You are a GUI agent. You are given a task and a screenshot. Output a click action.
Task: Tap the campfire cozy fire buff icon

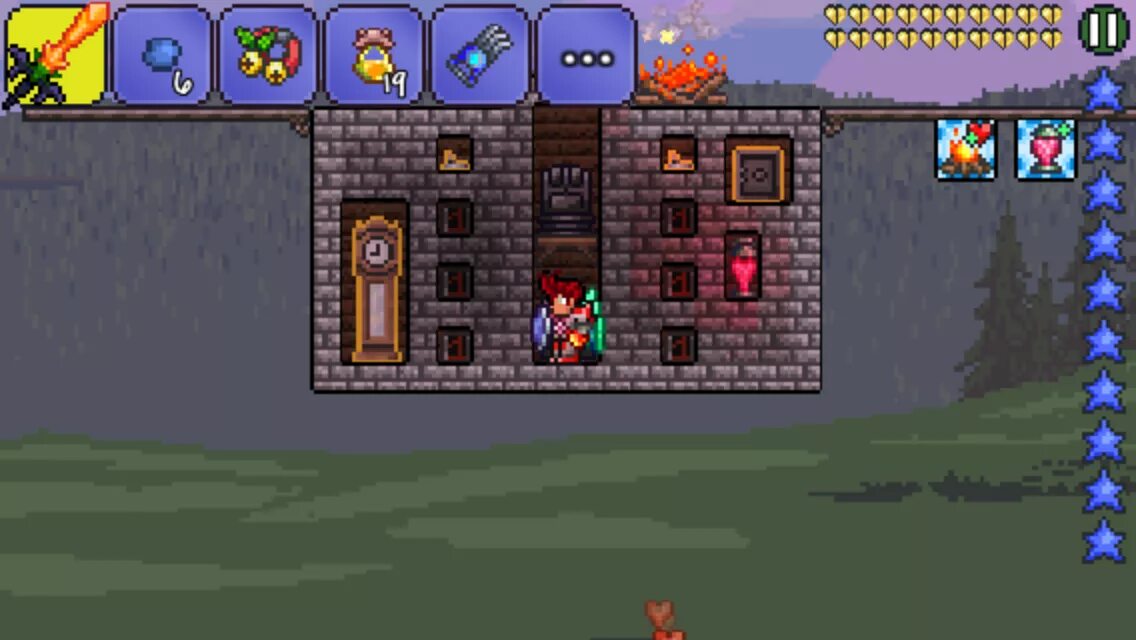(x=965, y=149)
